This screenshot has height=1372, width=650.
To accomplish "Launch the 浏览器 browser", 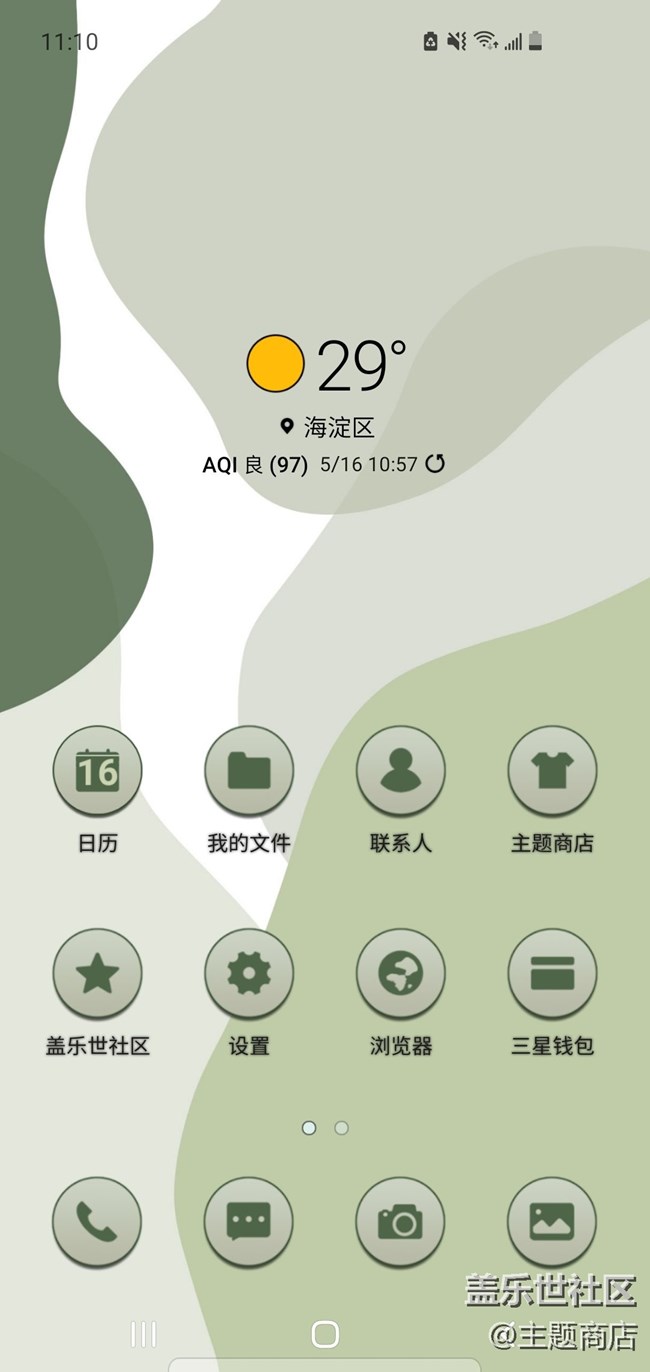I will pyautogui.click(x=401, y=974).
